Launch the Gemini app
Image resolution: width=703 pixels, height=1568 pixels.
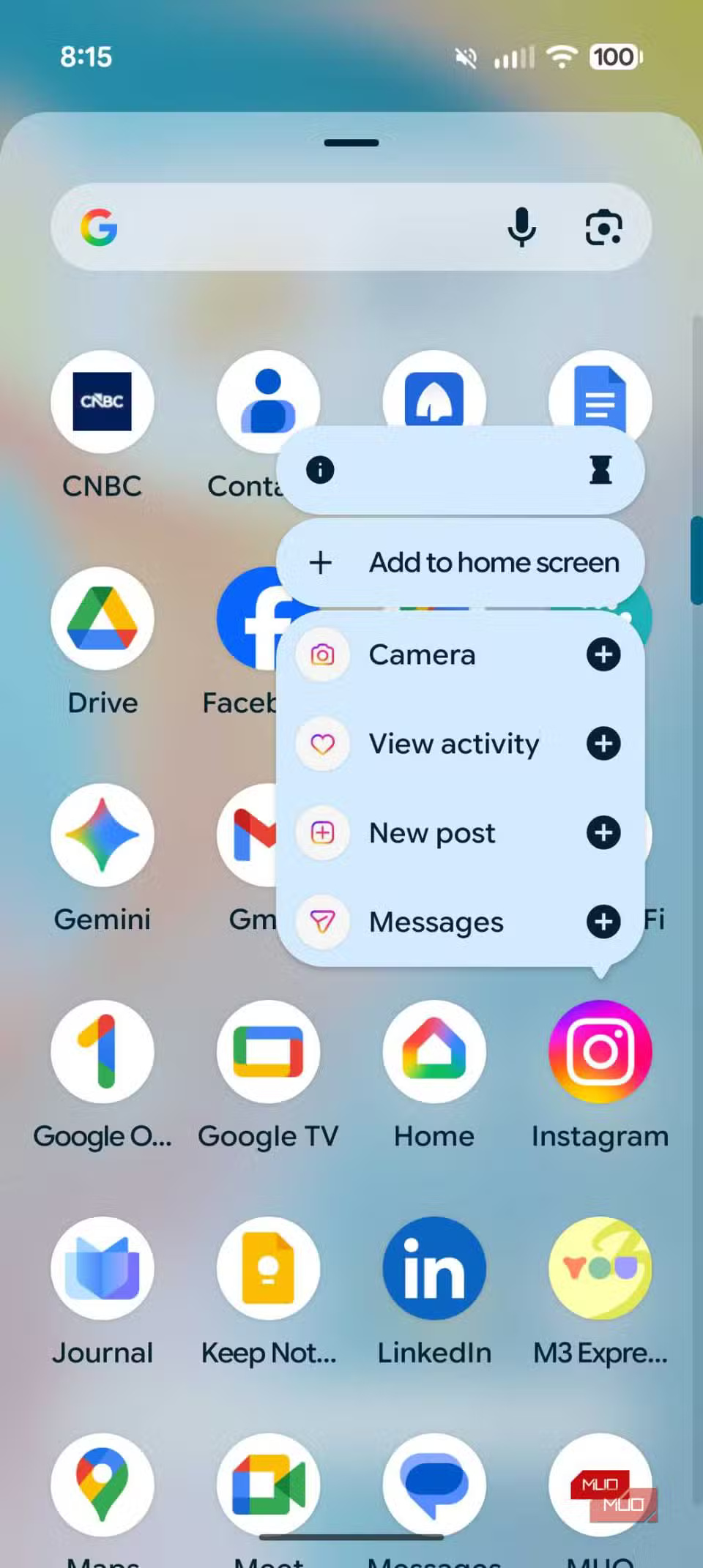click(x=103, y=835)
